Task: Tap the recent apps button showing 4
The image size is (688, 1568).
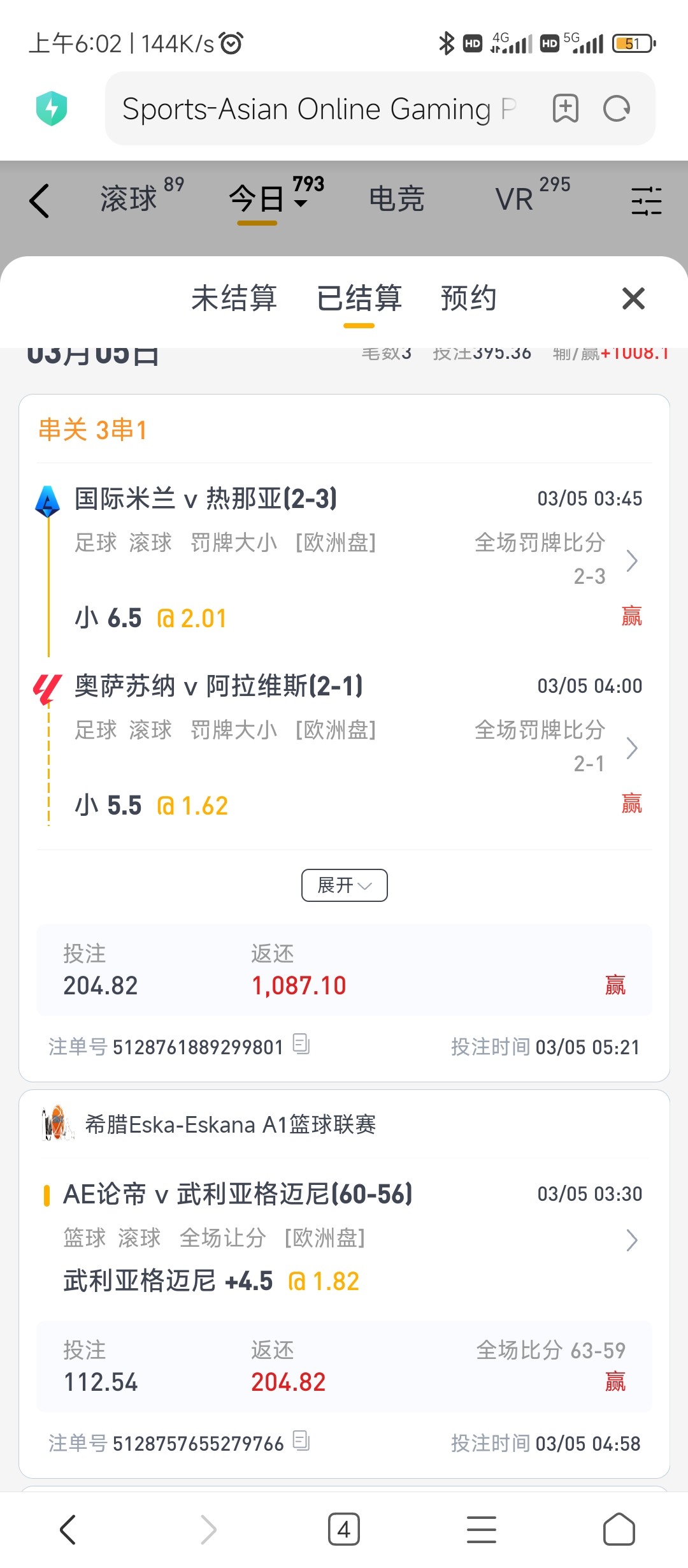Action: (343, 1529)
